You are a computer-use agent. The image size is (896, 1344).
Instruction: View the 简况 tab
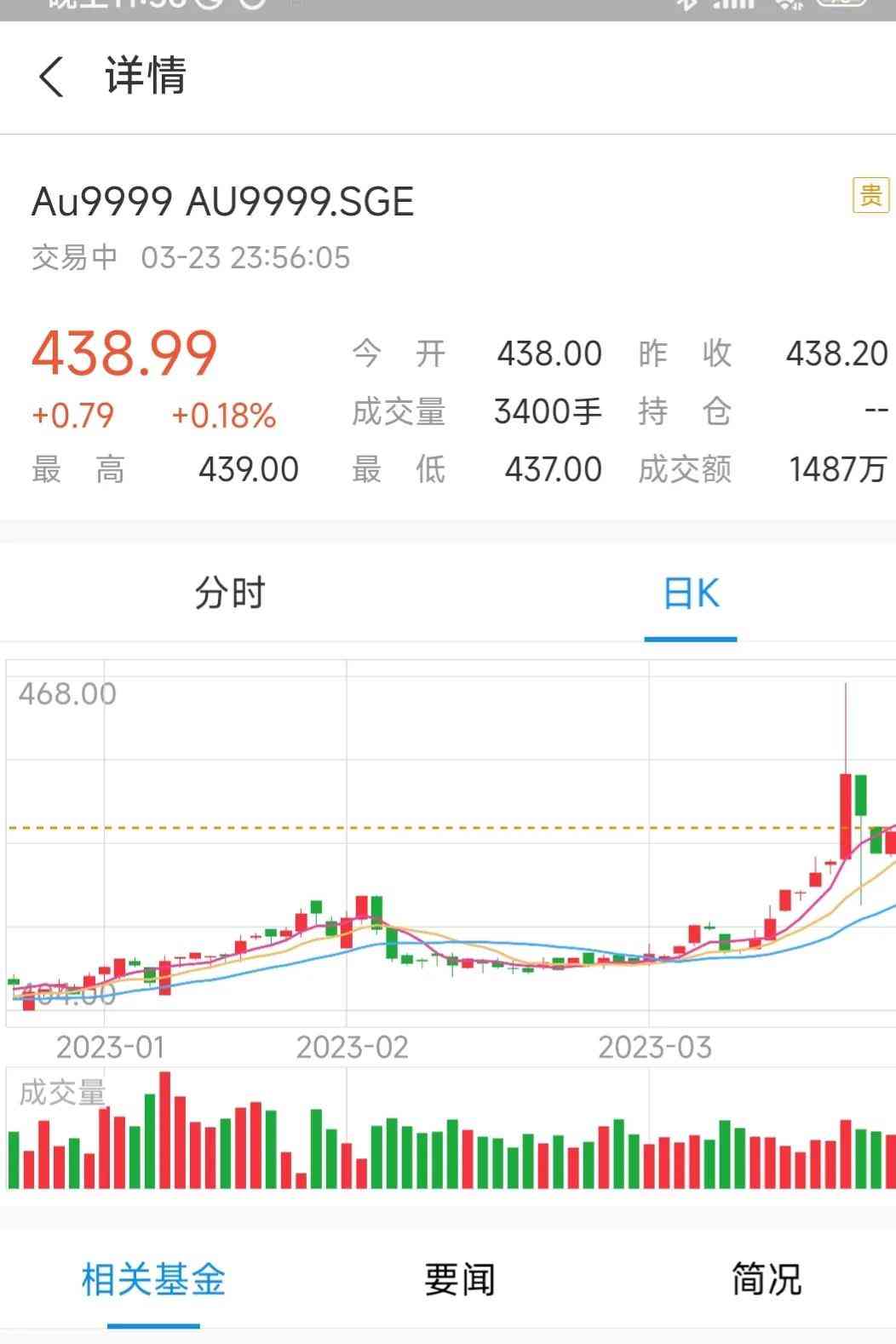[x=767, y=1279]
